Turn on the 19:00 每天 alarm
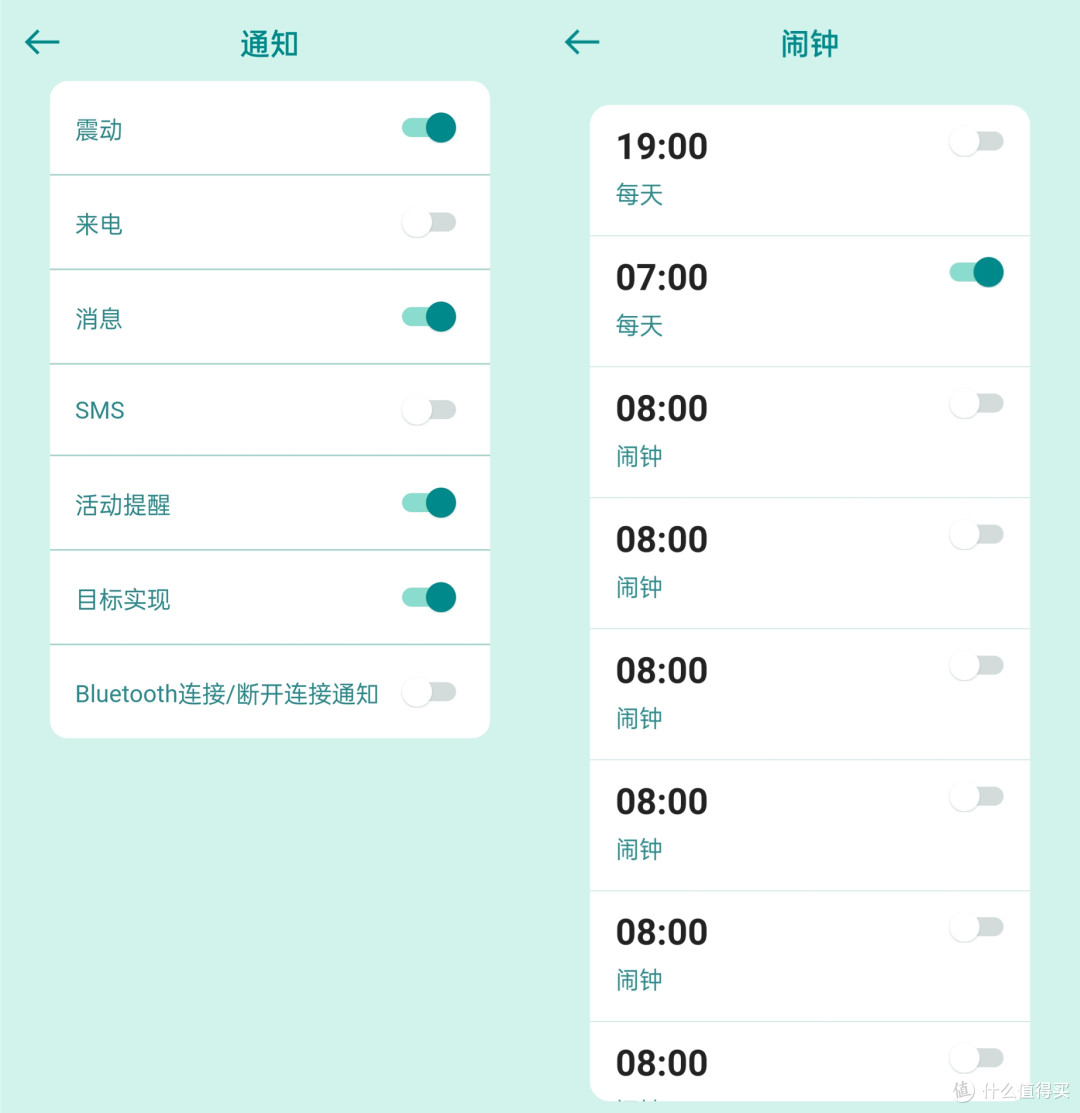Viewport: 1080px width, 1113px height. [x=976, y=142]
